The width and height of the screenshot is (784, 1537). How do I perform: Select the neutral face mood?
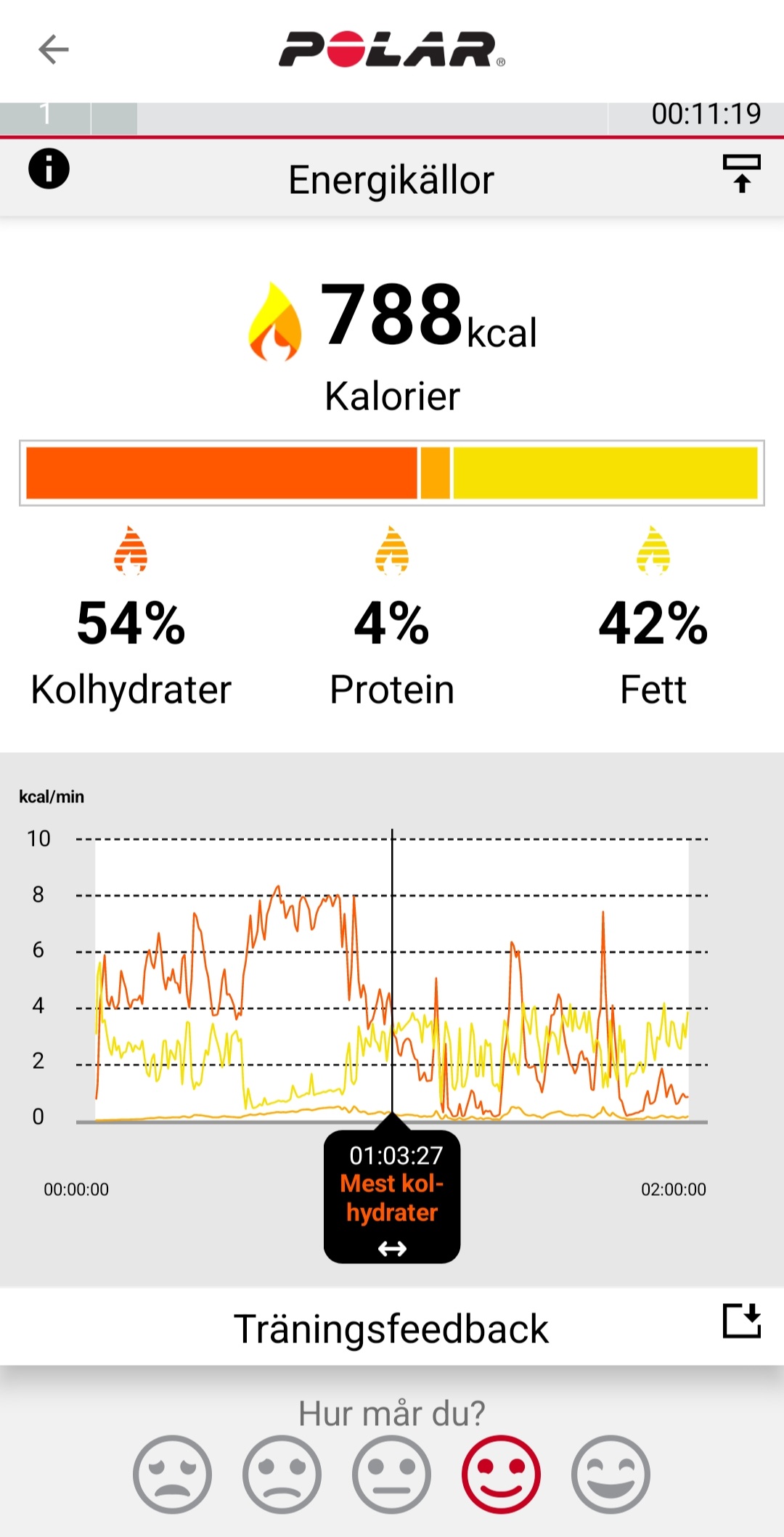[391, 1474]
